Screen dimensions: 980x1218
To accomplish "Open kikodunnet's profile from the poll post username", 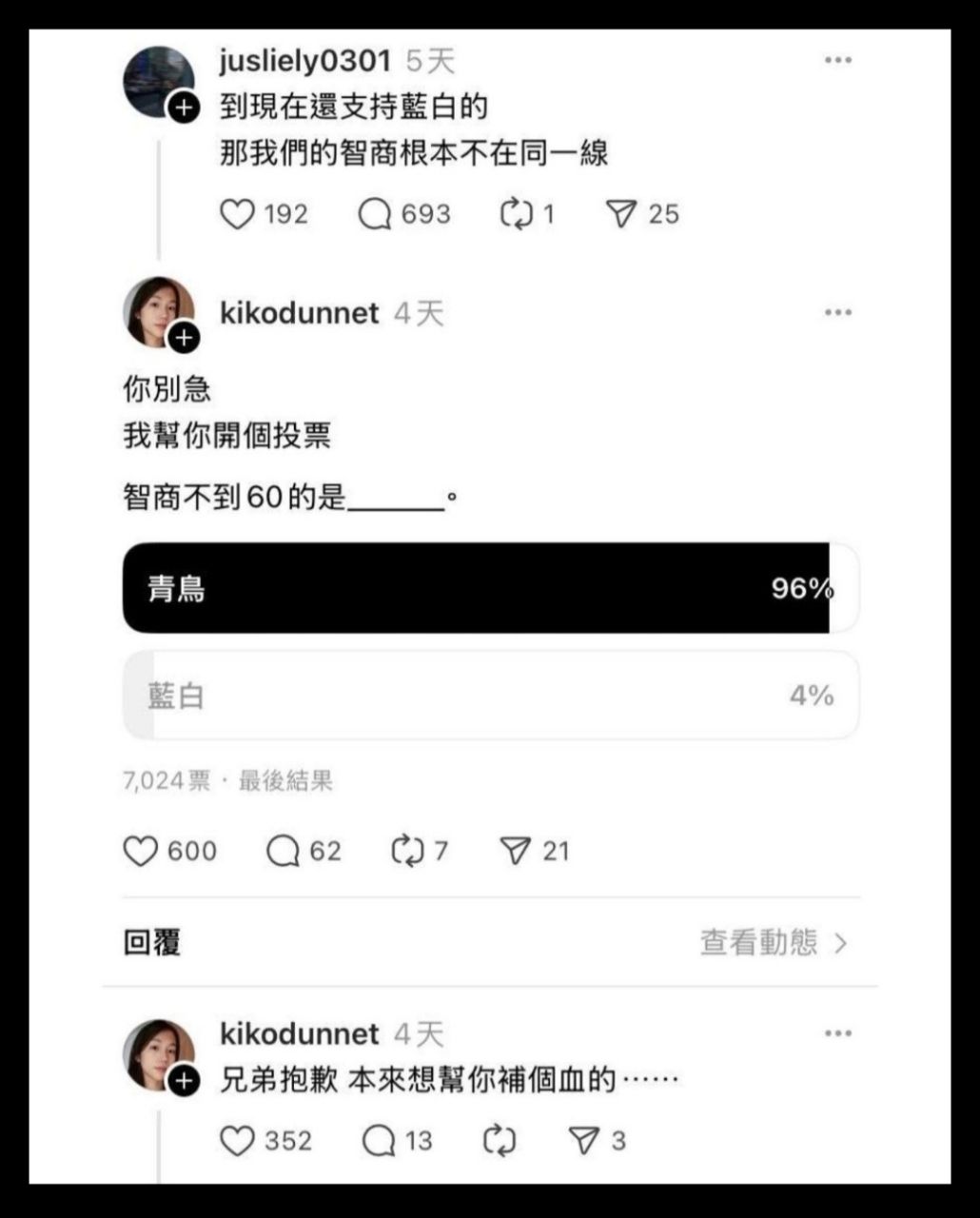I will point(299,313).
